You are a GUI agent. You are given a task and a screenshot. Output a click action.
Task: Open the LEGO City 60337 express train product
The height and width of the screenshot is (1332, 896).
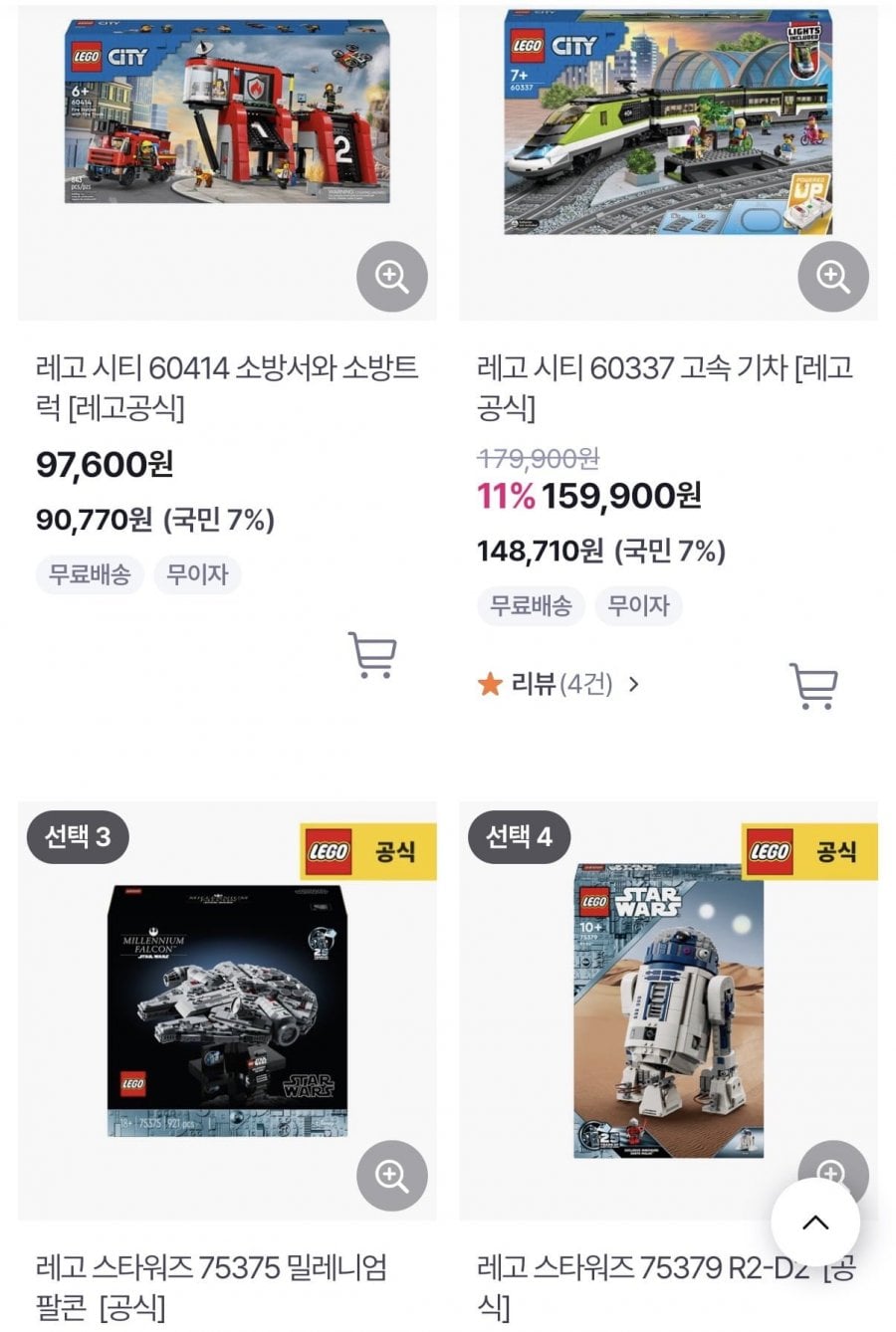664,387
